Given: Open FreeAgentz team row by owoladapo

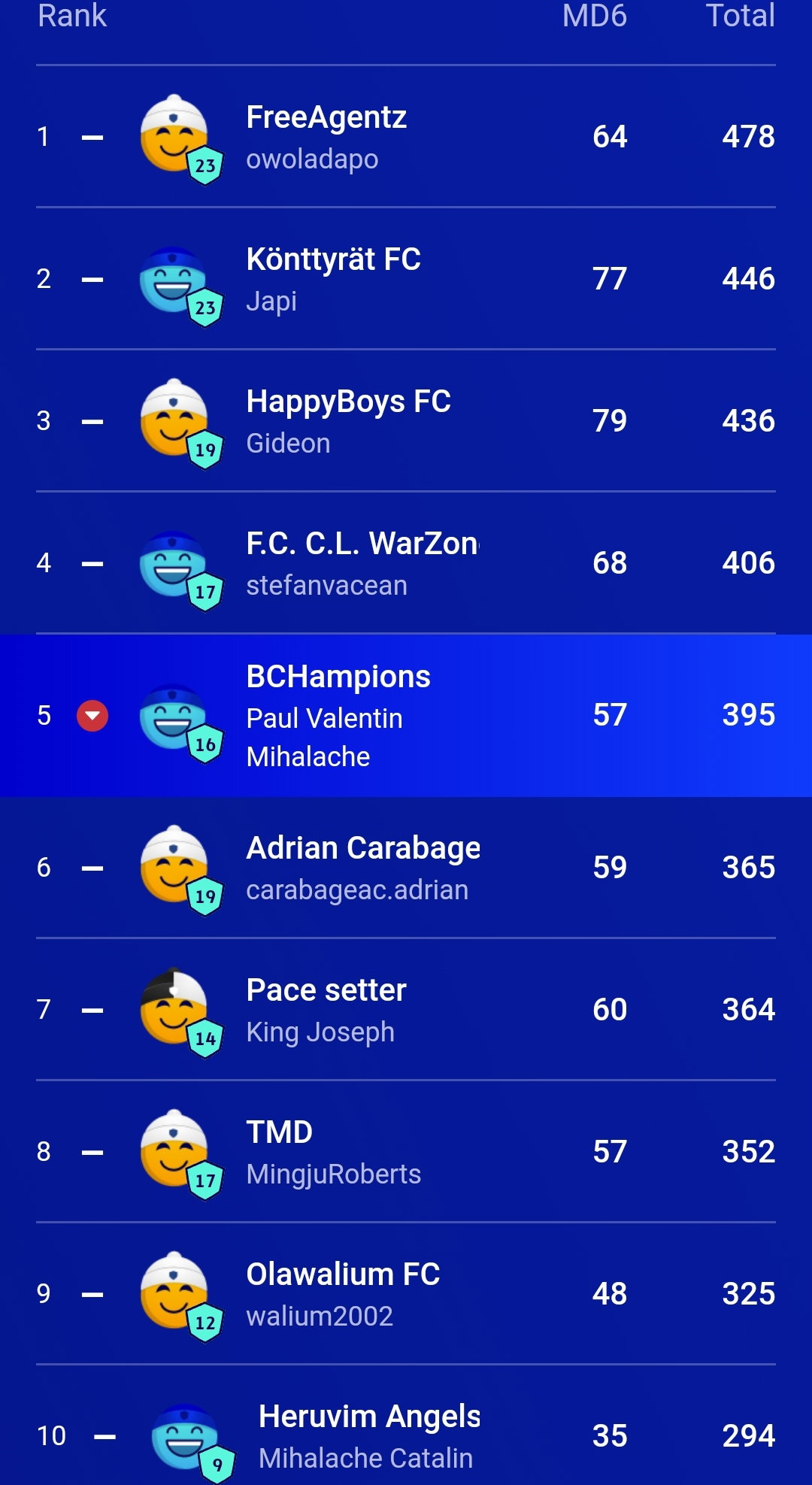Looking at the screenshot, I should pyautogui.click(x=406, y=137).
